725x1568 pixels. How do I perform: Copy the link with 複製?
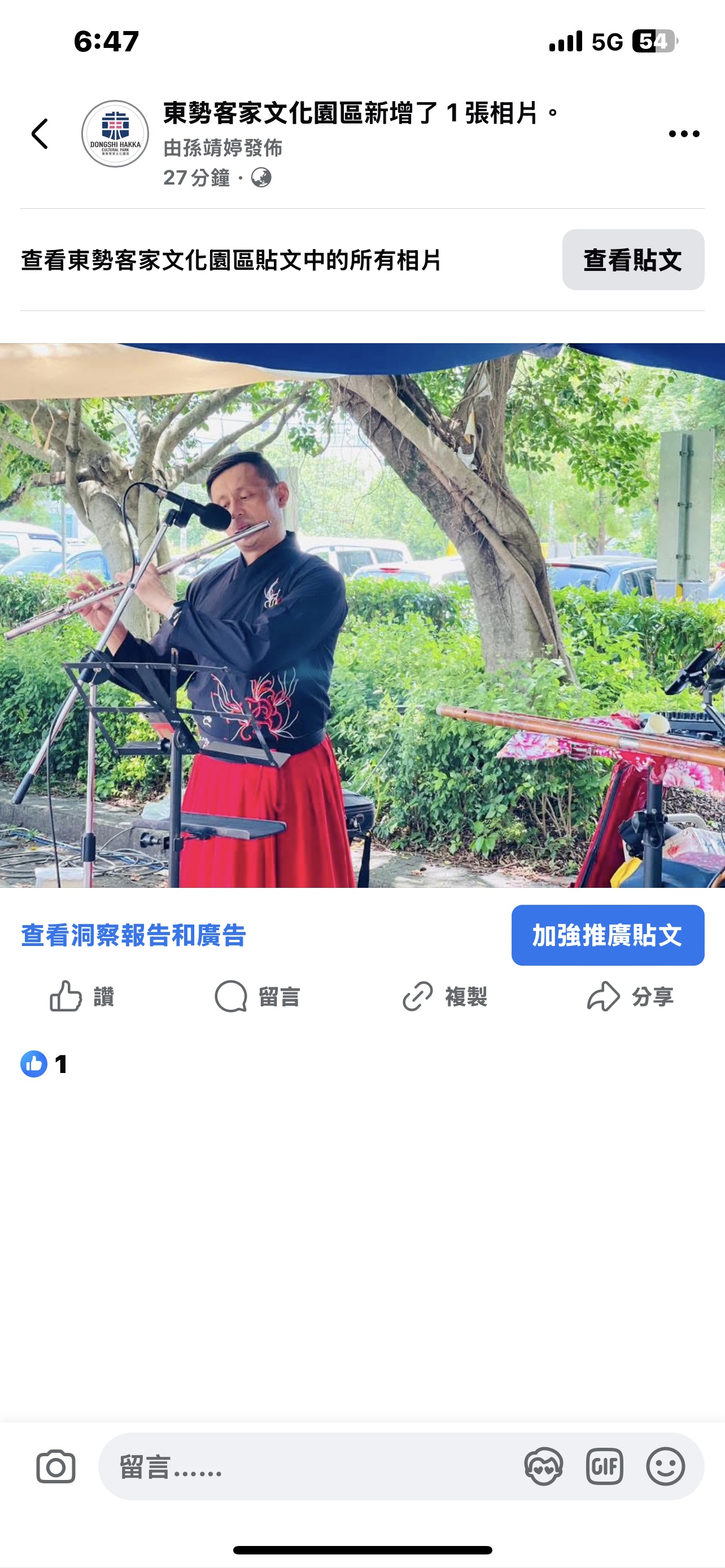pos(445,997)
